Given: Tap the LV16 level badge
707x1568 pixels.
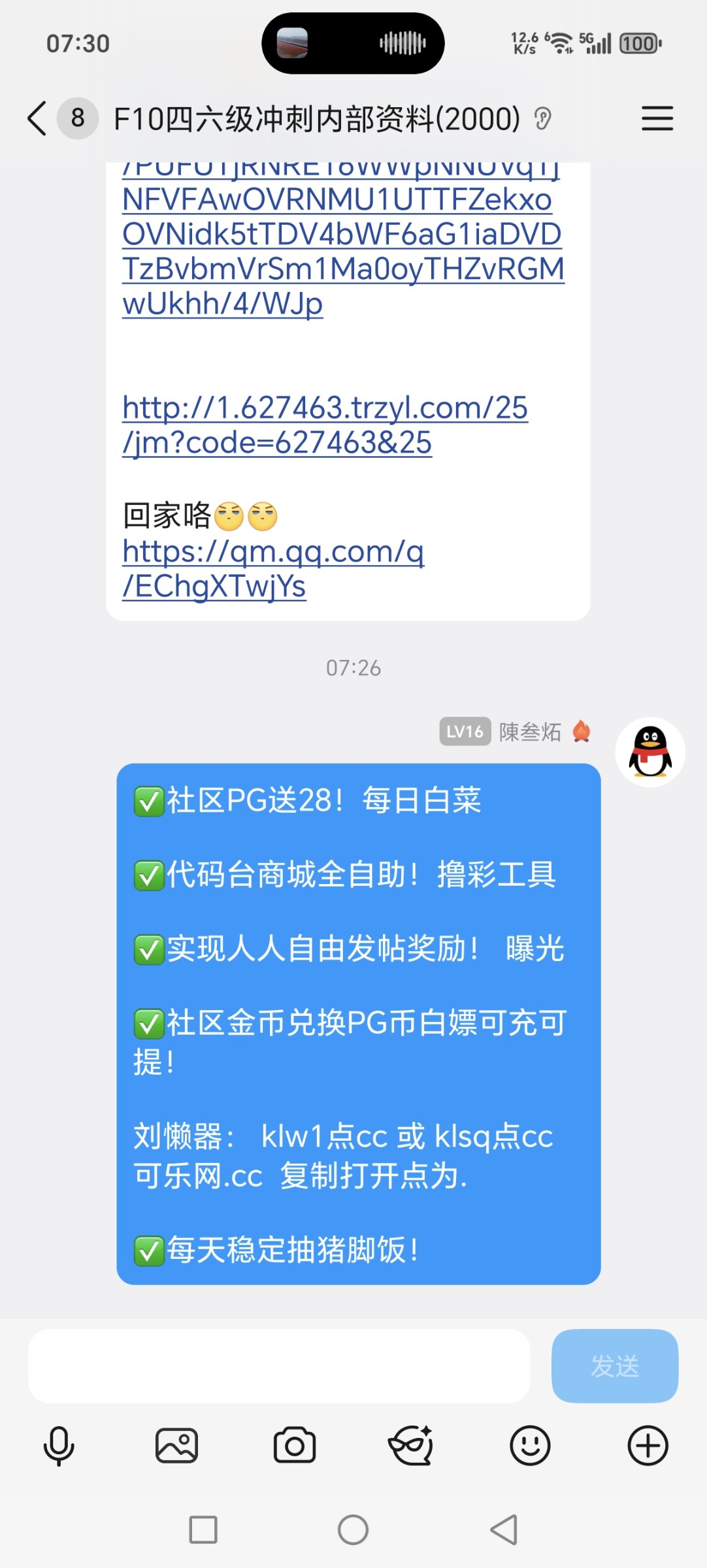Looking at the screenshot, I should coord(464,732).
